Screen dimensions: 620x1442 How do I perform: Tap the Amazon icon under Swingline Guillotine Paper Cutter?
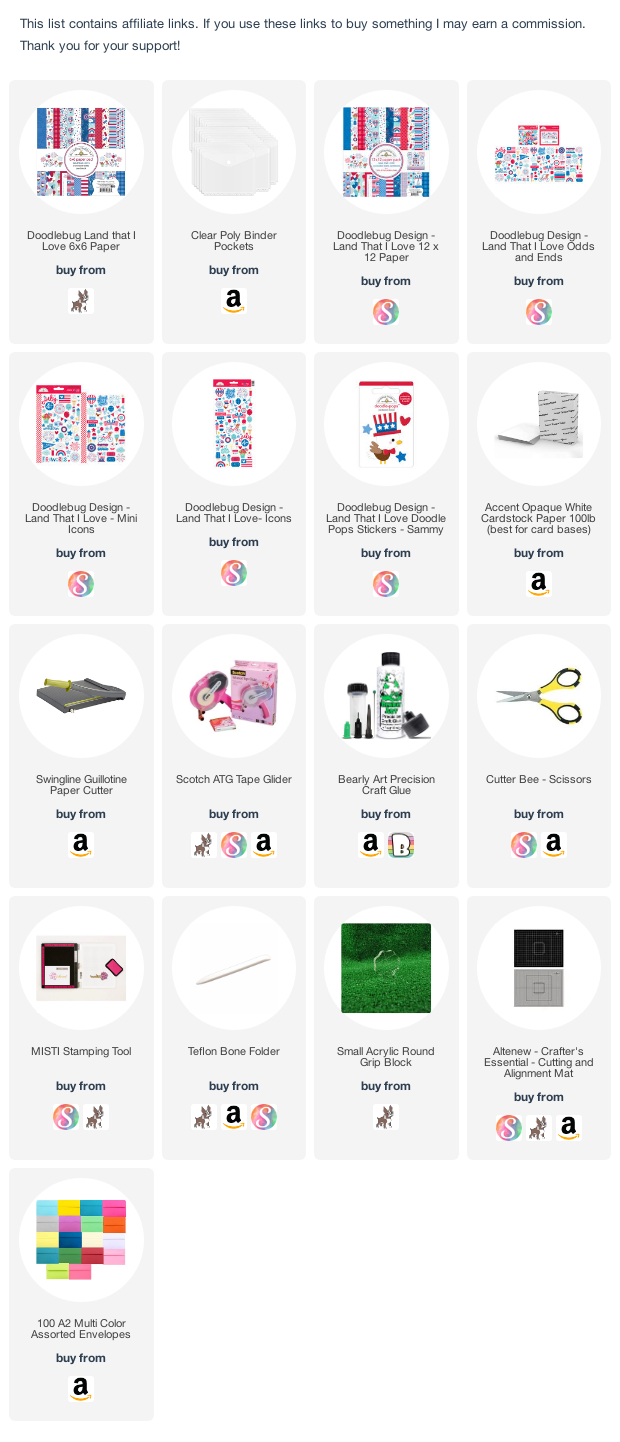[x=81, y=845]
